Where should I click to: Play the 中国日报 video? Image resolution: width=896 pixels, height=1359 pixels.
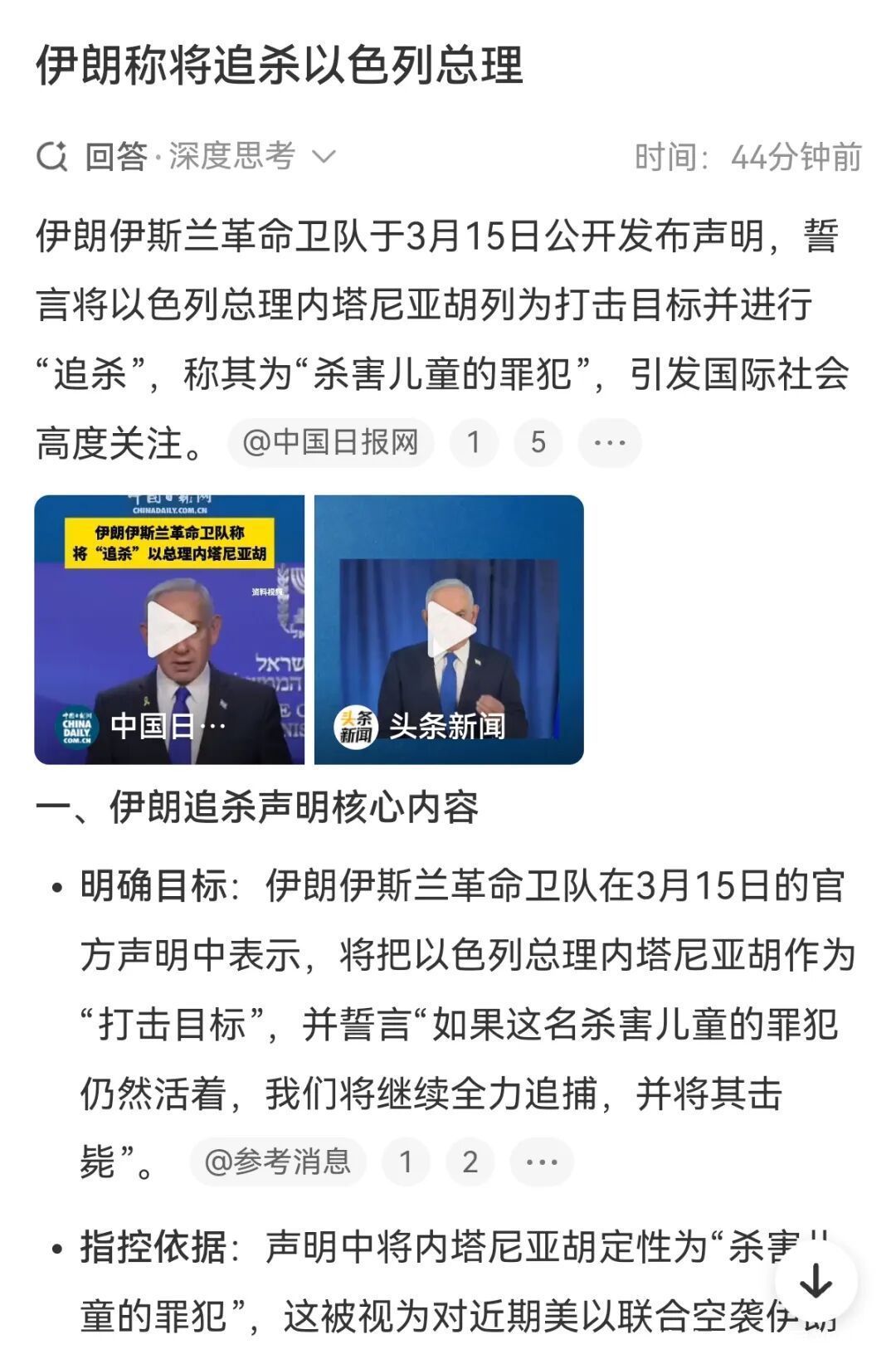click(x=170, y=630)
